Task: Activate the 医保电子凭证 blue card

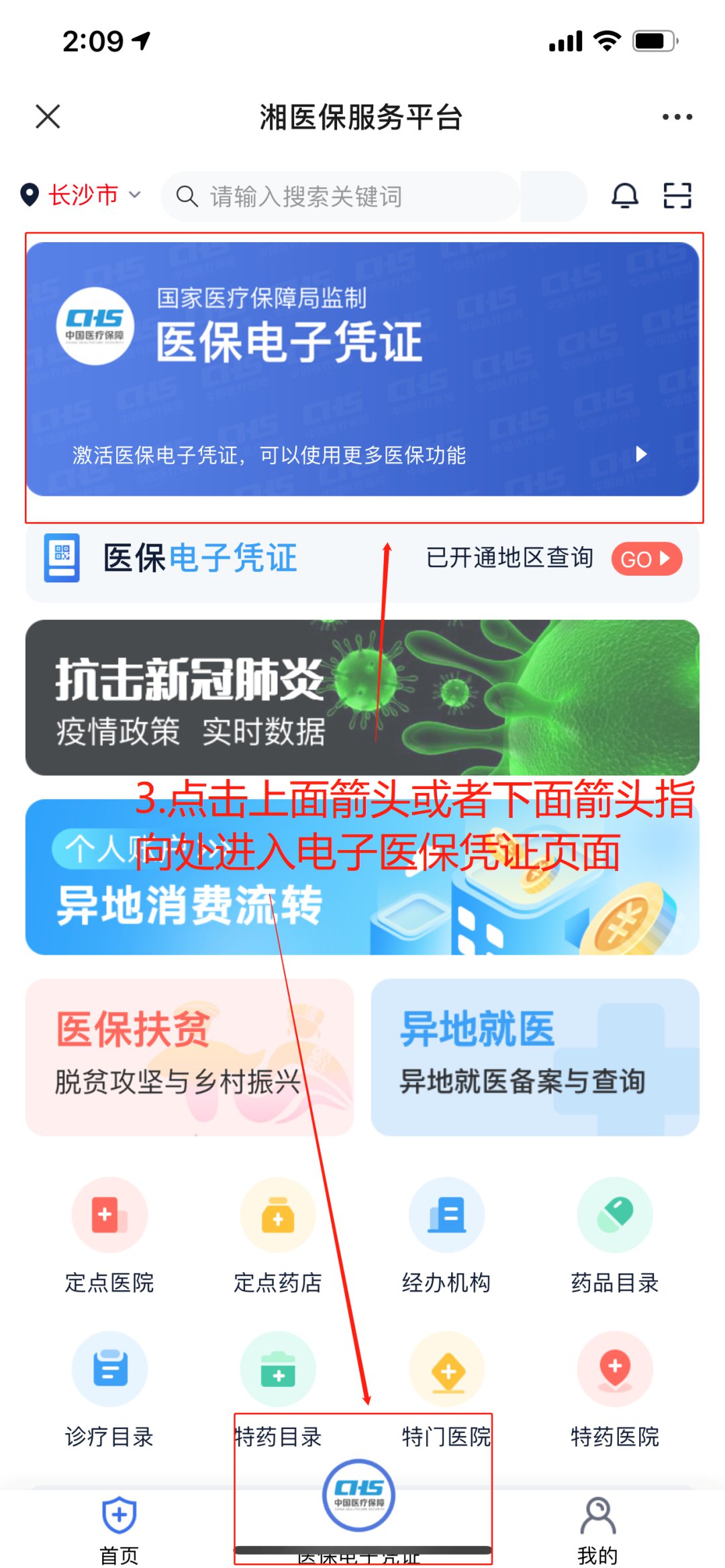Action: [x=362, y=369]
